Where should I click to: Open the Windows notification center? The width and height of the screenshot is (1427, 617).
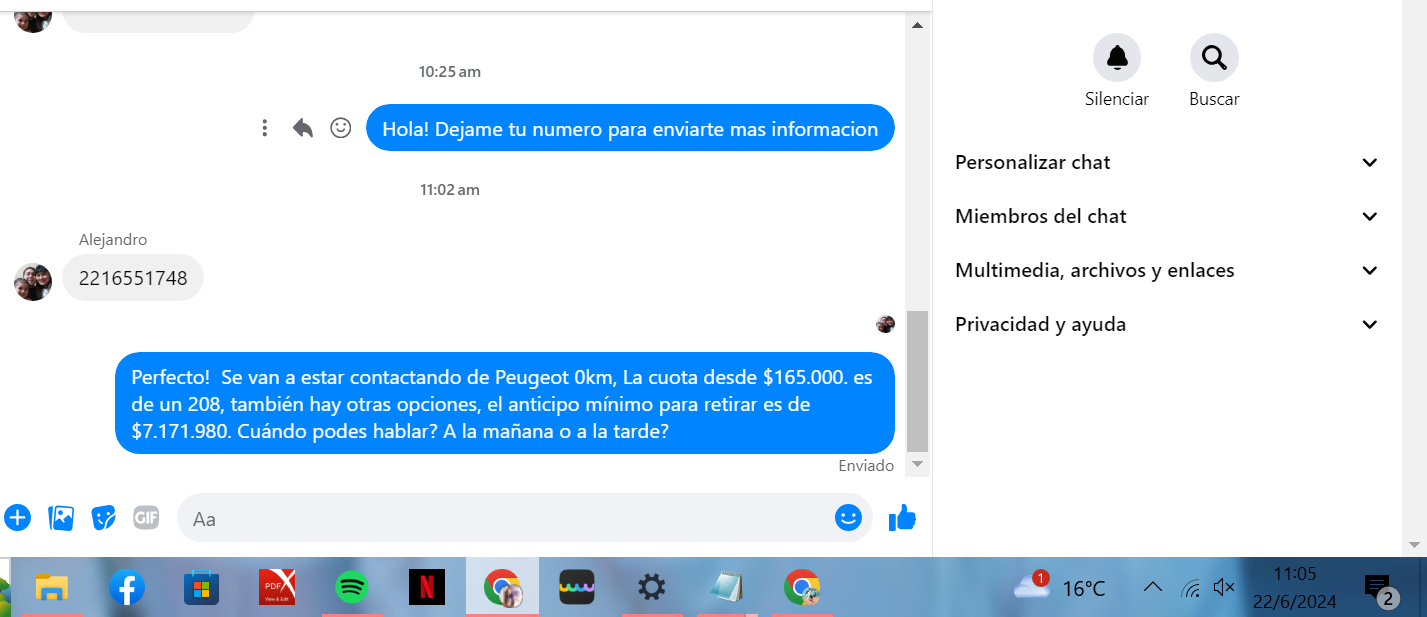click(1378, 587)
